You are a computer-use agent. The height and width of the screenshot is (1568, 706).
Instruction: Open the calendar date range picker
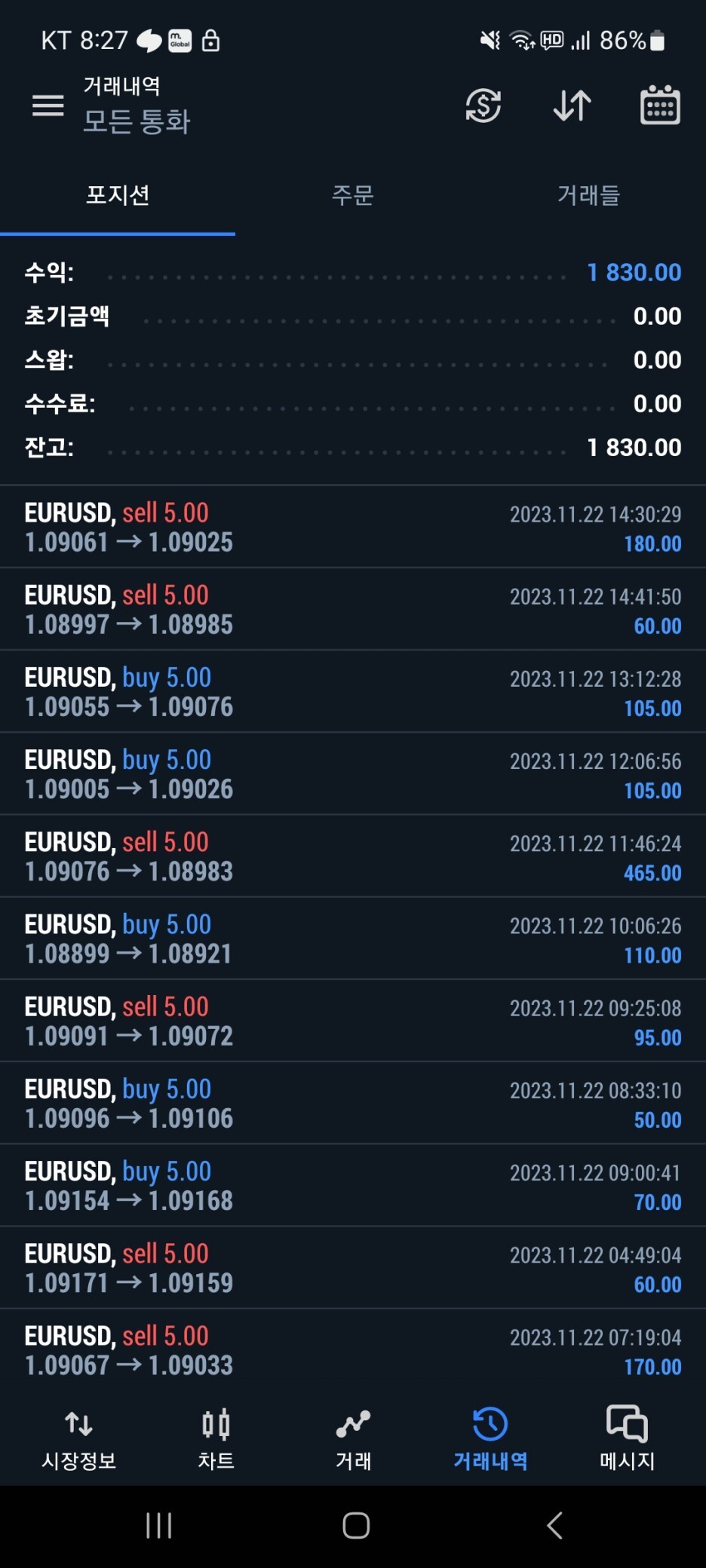(660, 105)
